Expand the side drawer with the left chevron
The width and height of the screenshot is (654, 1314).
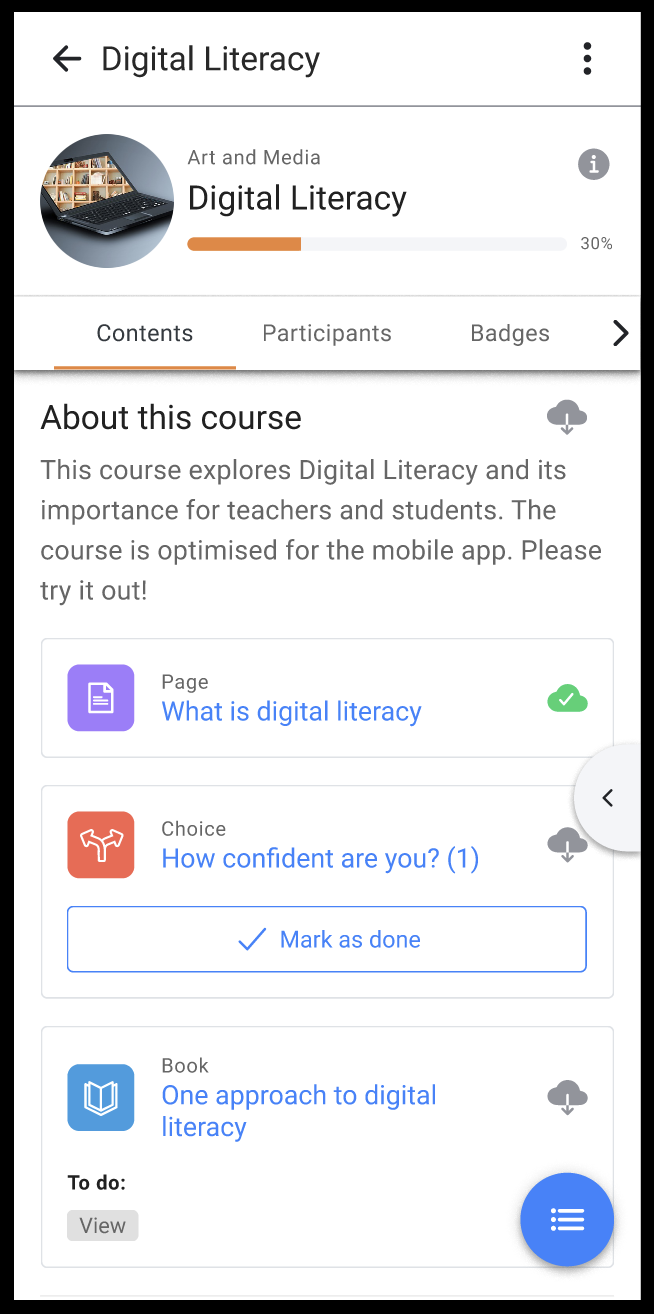point(608,798)
